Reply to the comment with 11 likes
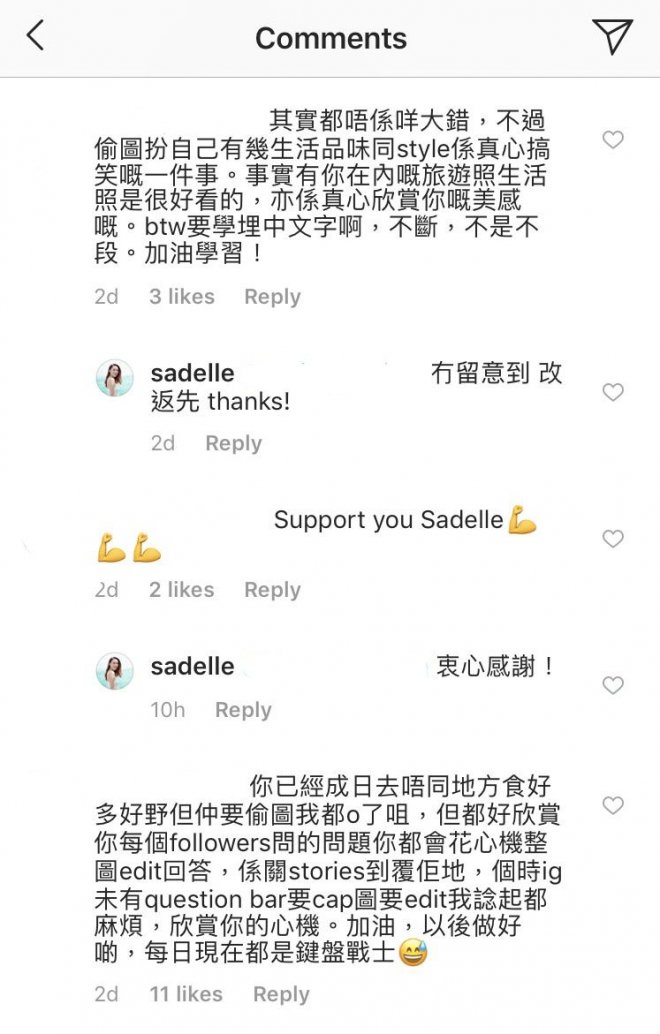 [281, 994]
